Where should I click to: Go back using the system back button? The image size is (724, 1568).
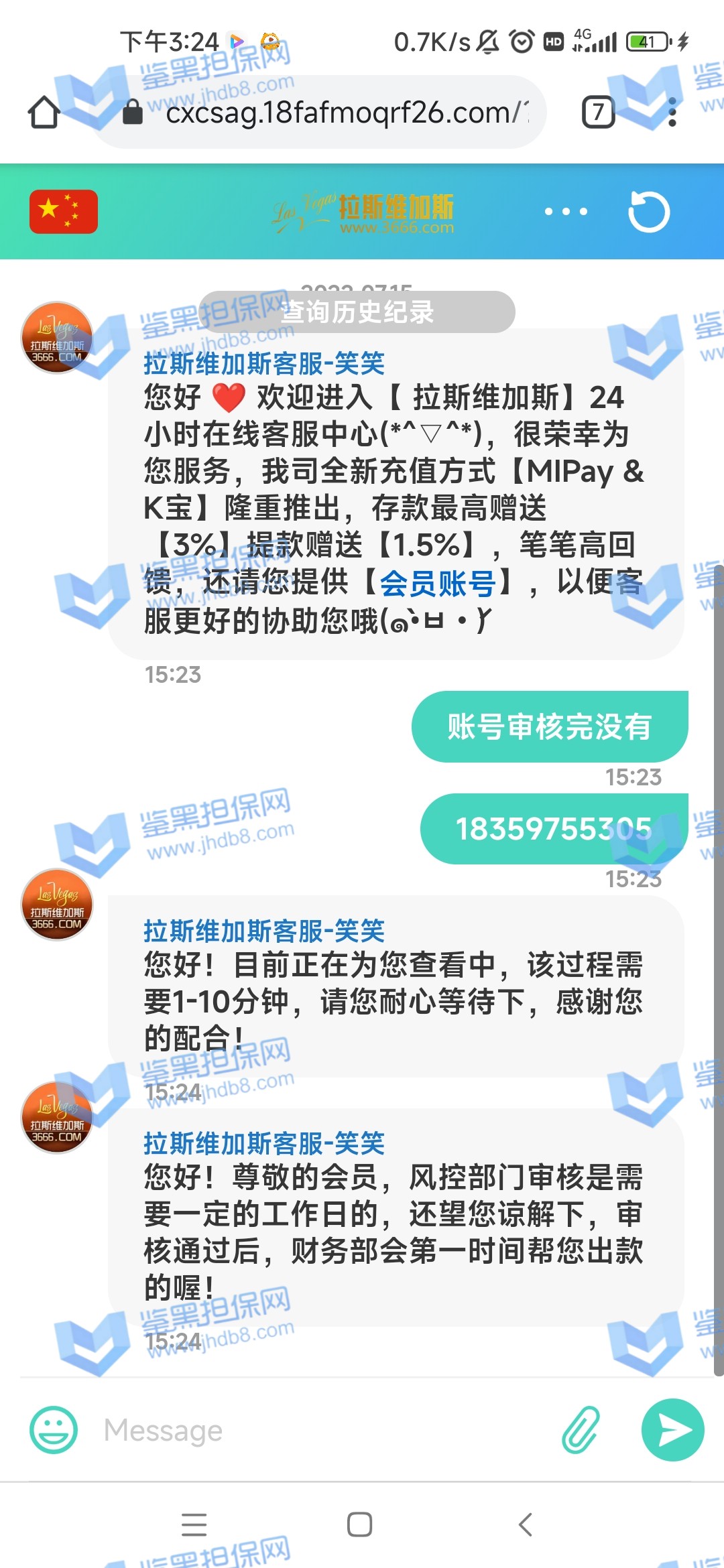click(x=526, y=1524)
